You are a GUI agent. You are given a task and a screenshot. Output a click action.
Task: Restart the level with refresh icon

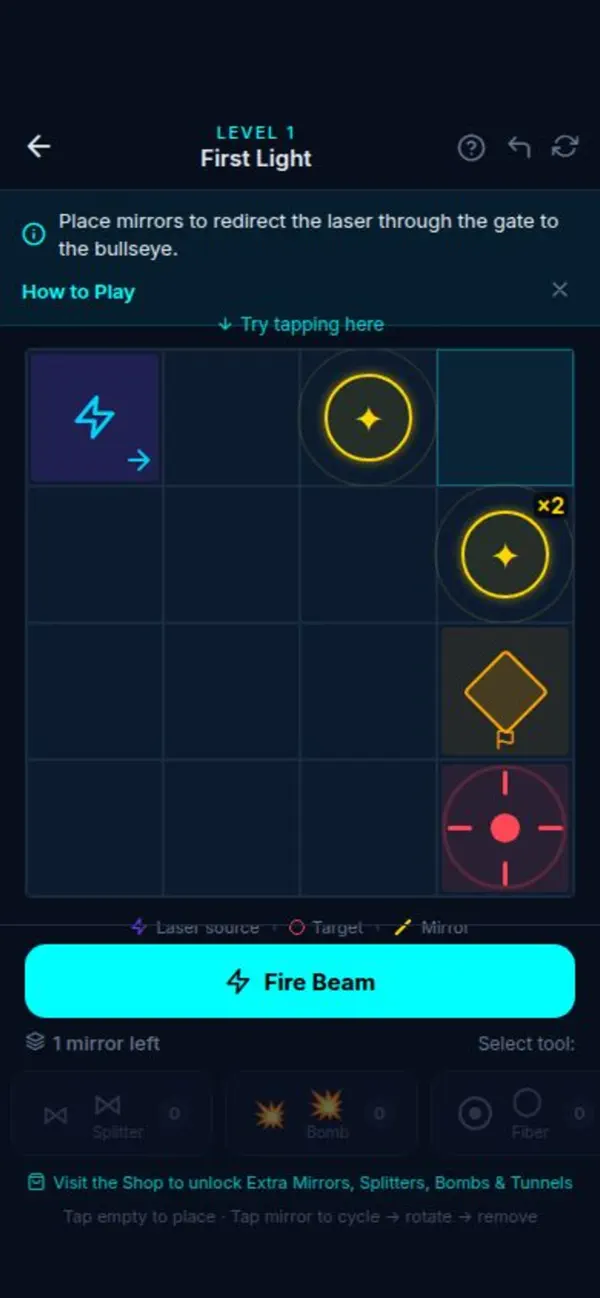pyautogui.click(x=565, y=147)
